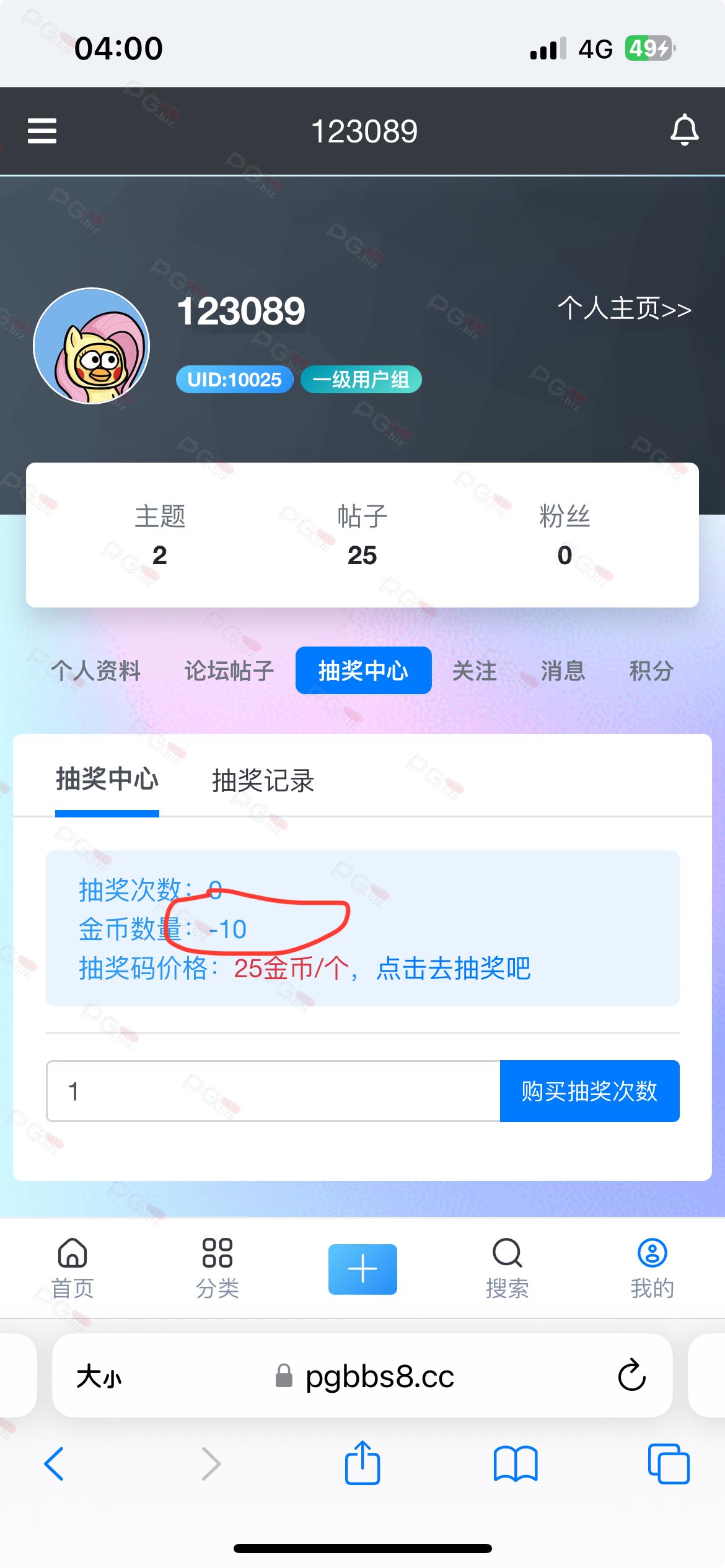This screenshot has height=1568, width=725.
Task: Focus the lottery quantity input field
Action: tap(273, 1091)
